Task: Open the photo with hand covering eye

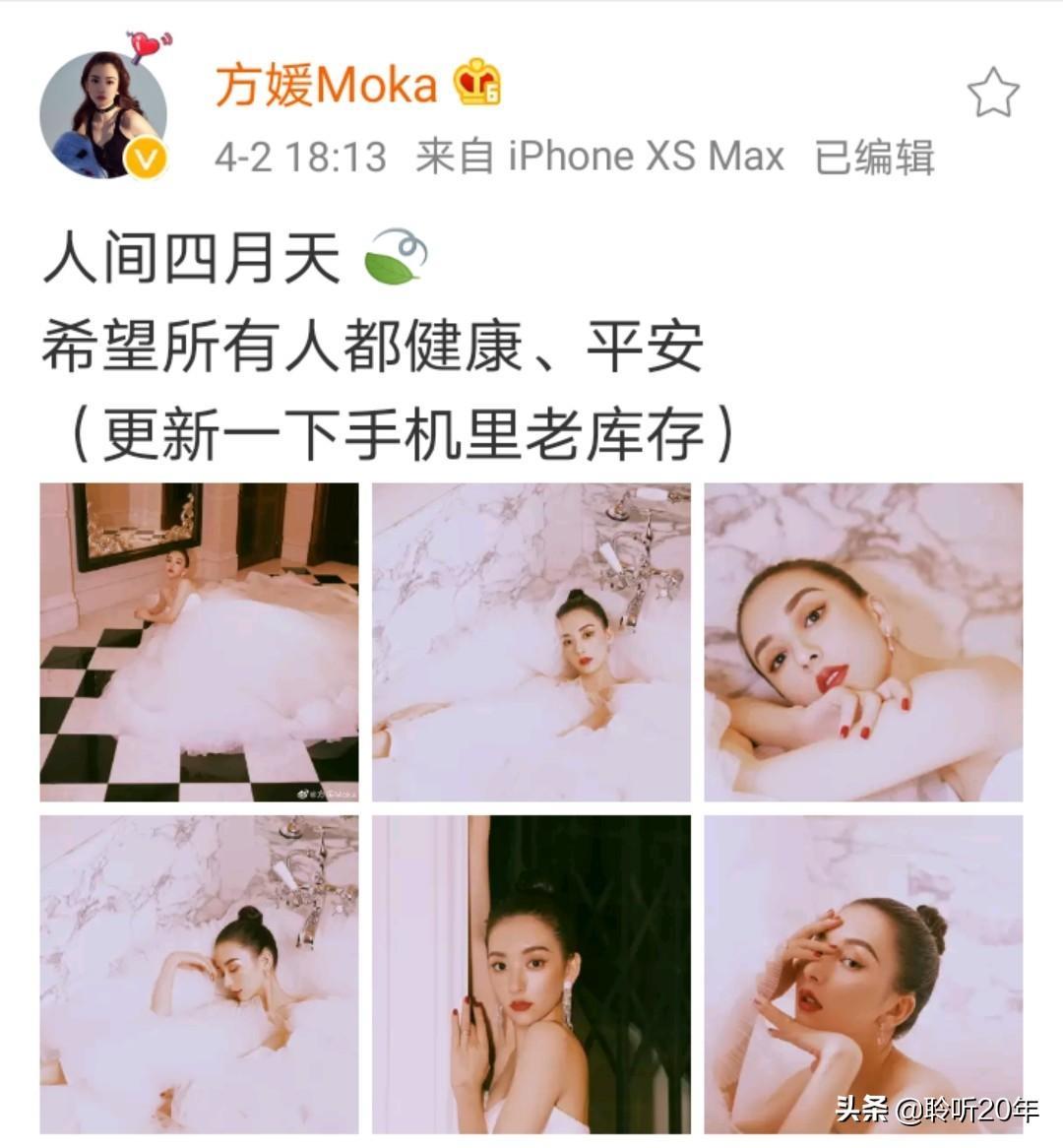Action: [x=863, y=974]
